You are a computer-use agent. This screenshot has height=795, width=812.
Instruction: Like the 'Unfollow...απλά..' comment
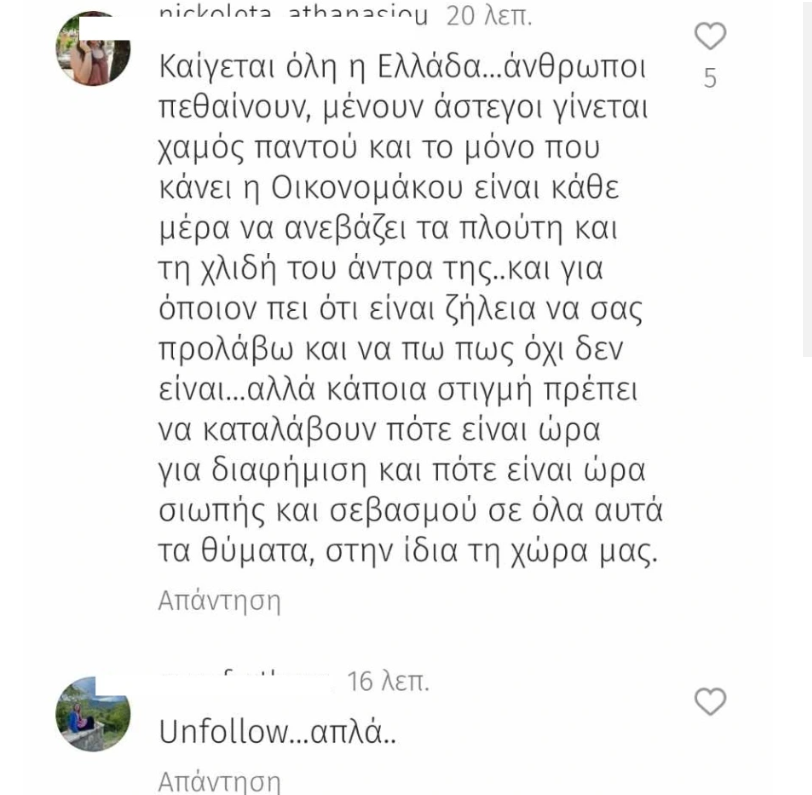710,702
